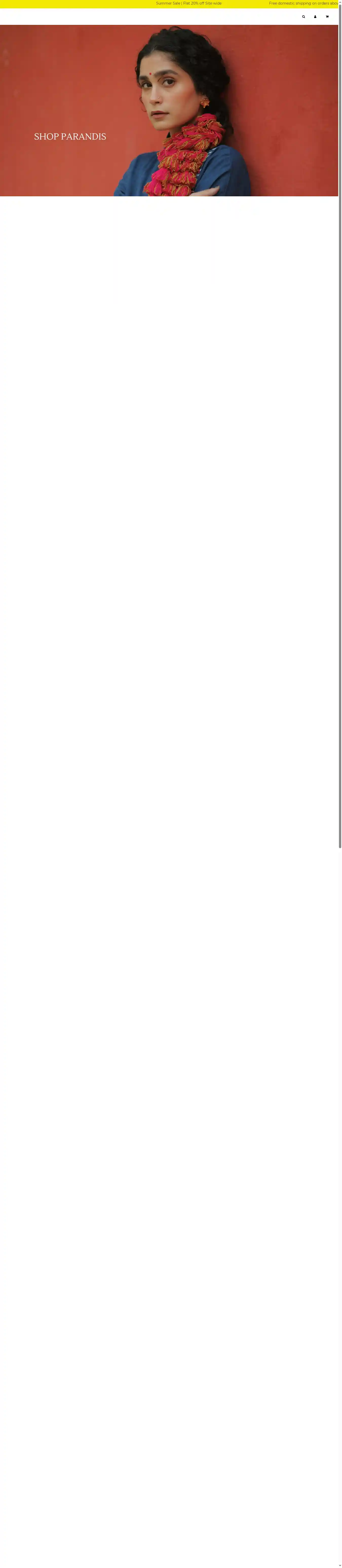
Task: View the shopping cart
Action: [x=327, y=16]
